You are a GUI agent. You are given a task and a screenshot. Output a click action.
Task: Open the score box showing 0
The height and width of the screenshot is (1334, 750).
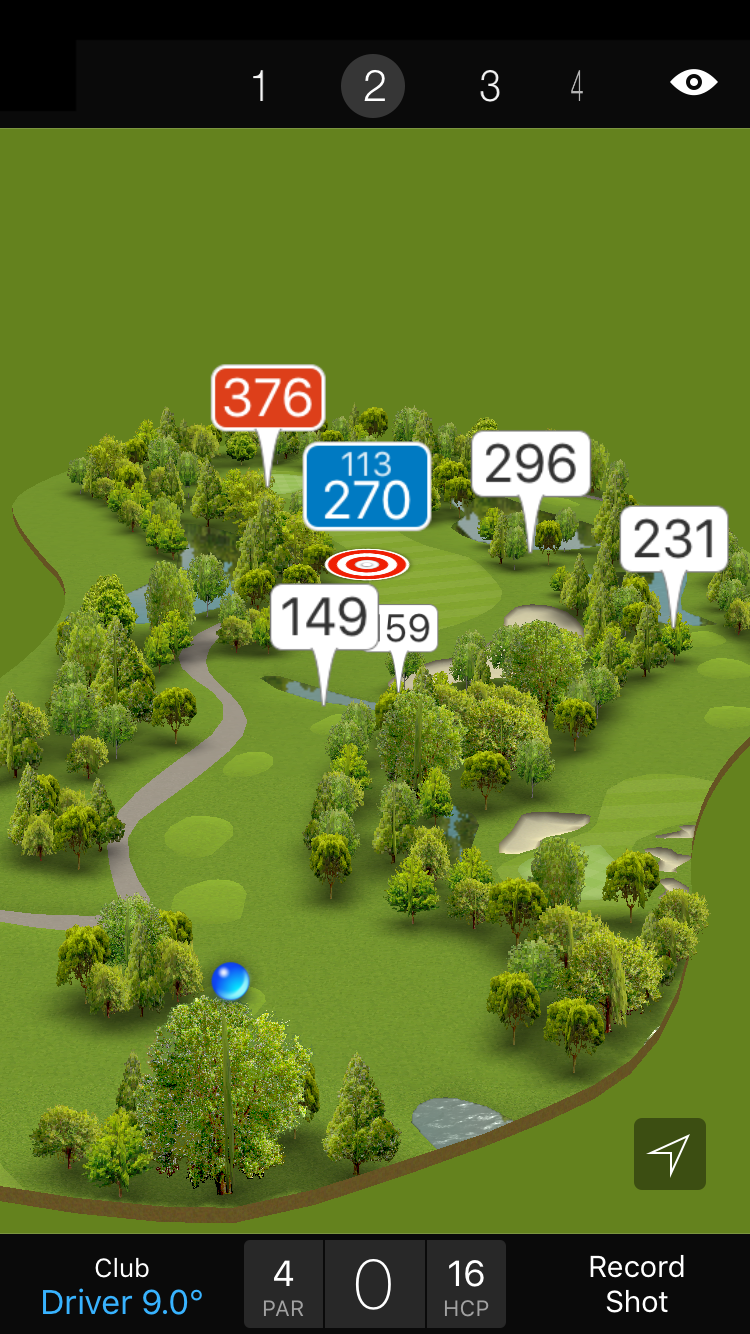[x=374, y=1285]
